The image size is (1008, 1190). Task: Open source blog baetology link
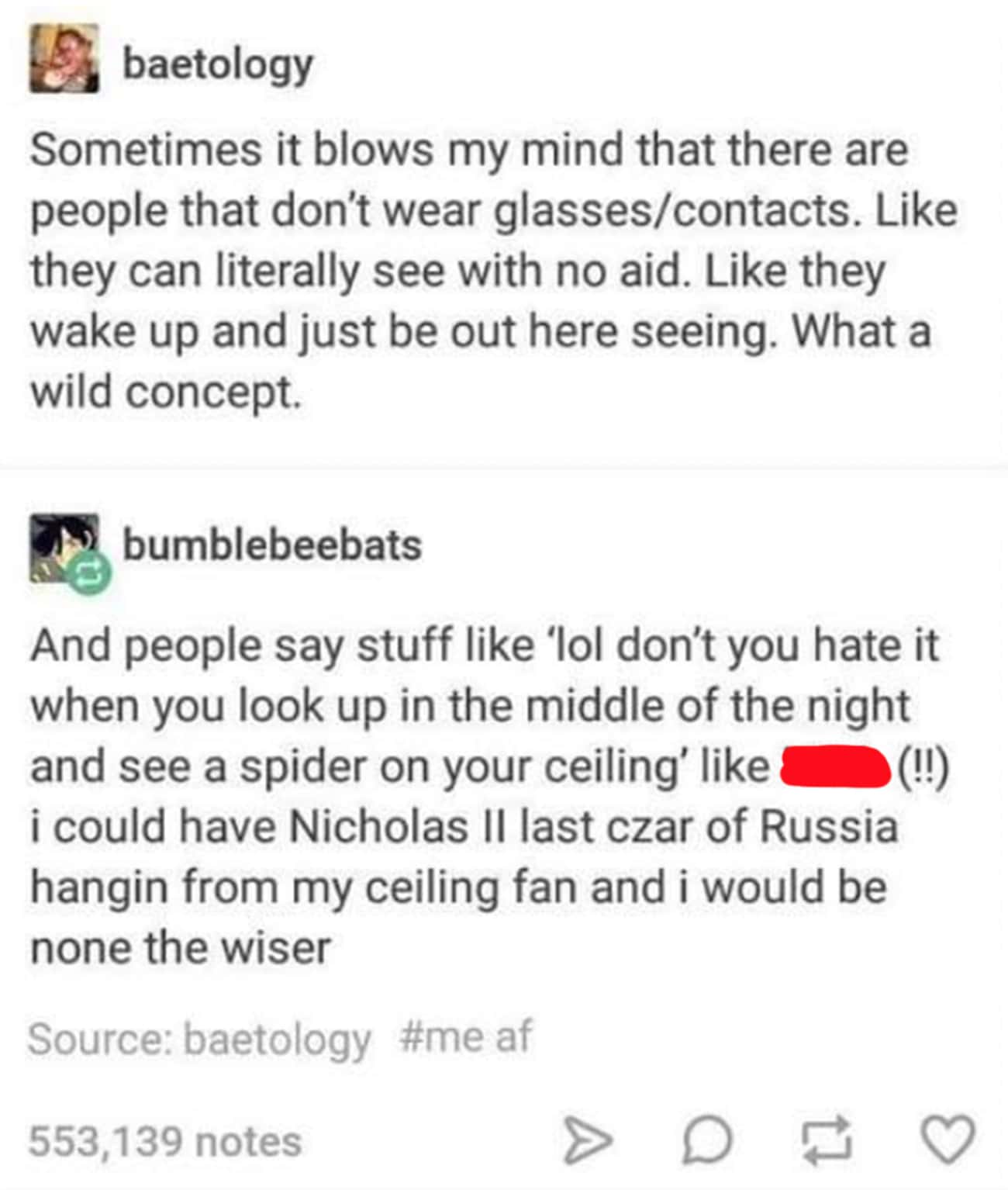[277, 1040]
